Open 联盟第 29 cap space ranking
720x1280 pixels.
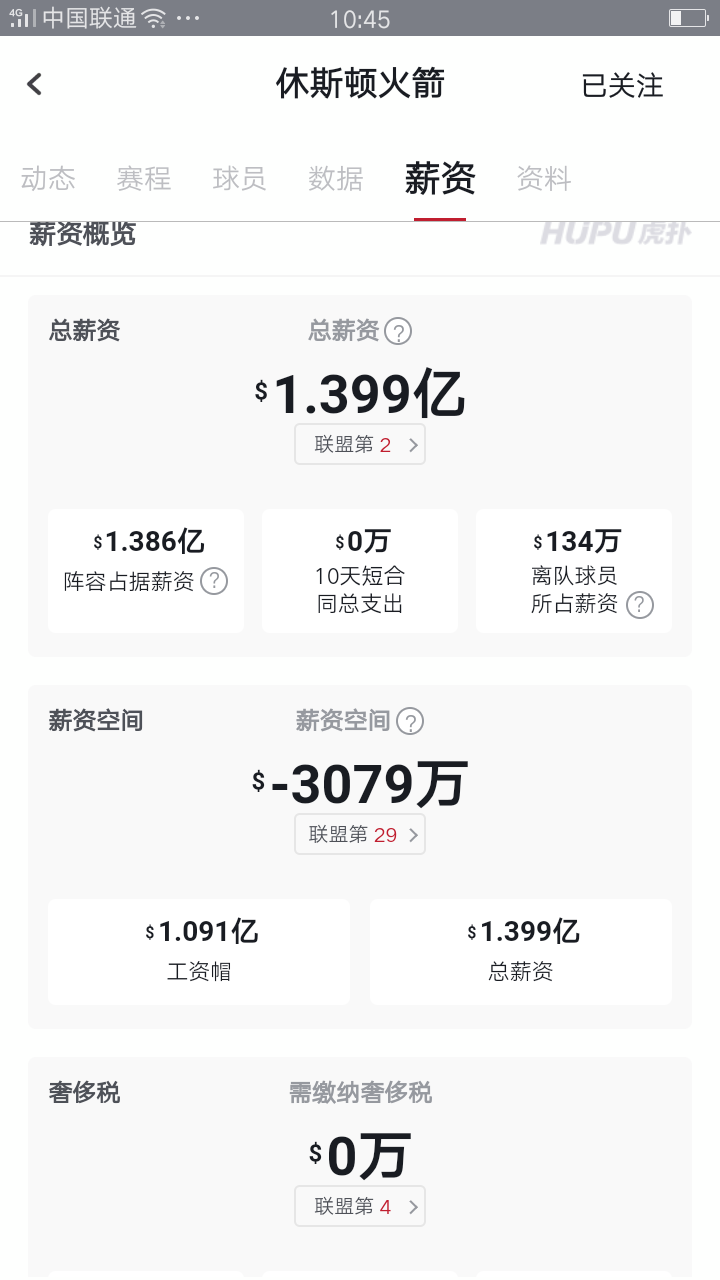point(360,835)
